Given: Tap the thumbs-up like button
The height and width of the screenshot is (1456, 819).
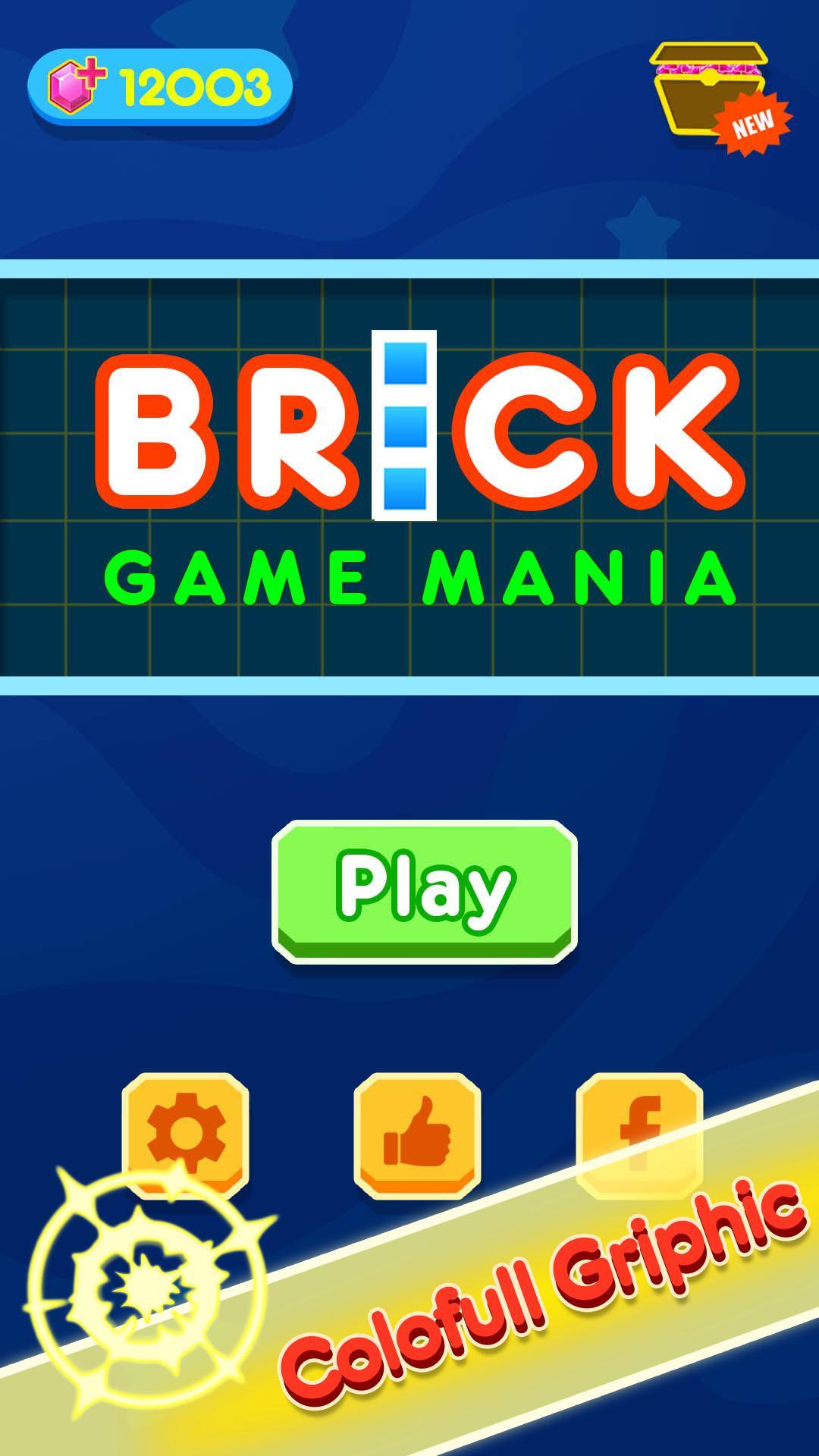Looking at the screenshot, I should [x=416, y=1133].
